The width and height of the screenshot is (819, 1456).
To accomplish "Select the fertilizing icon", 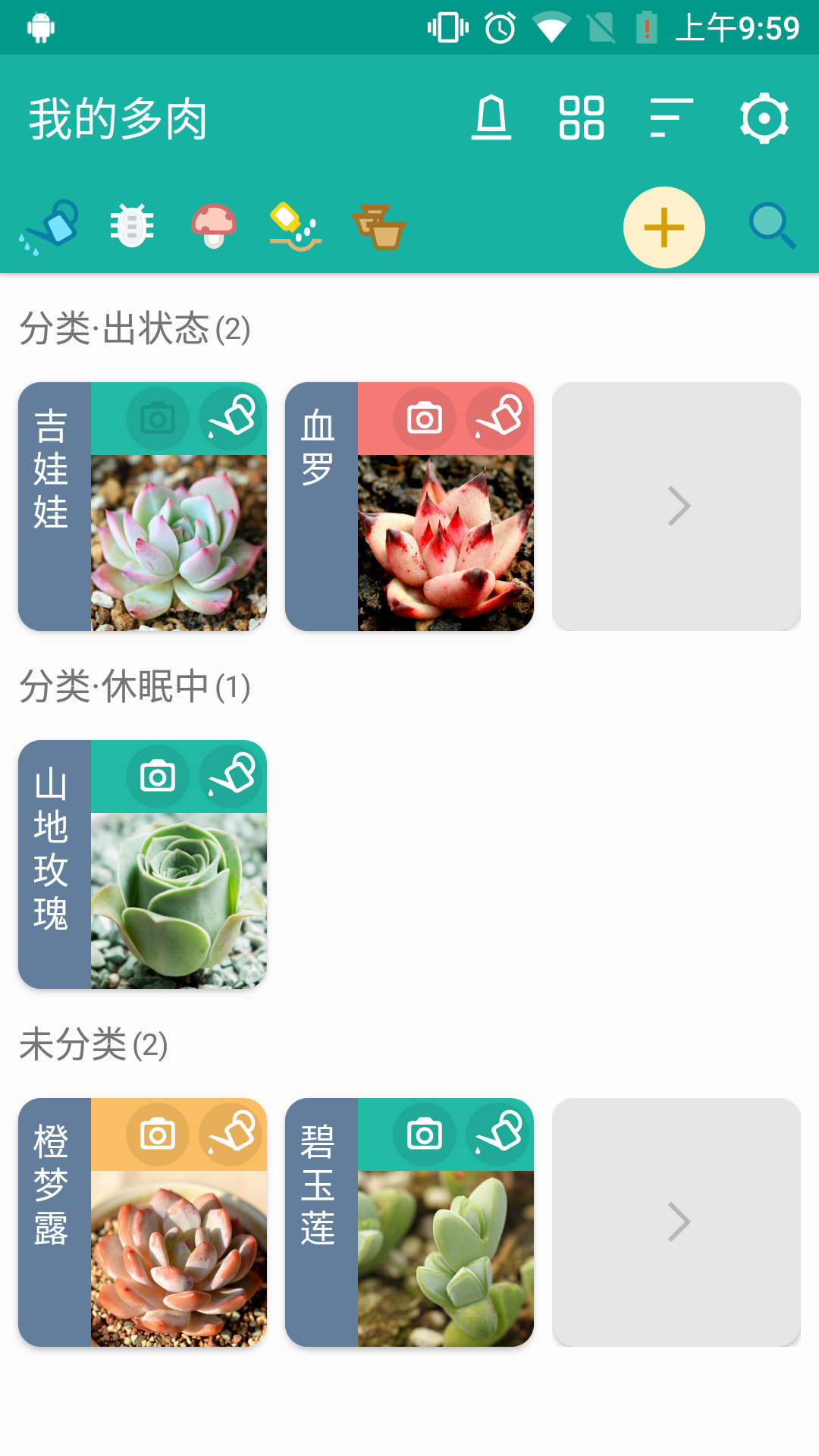I will 295,225.
